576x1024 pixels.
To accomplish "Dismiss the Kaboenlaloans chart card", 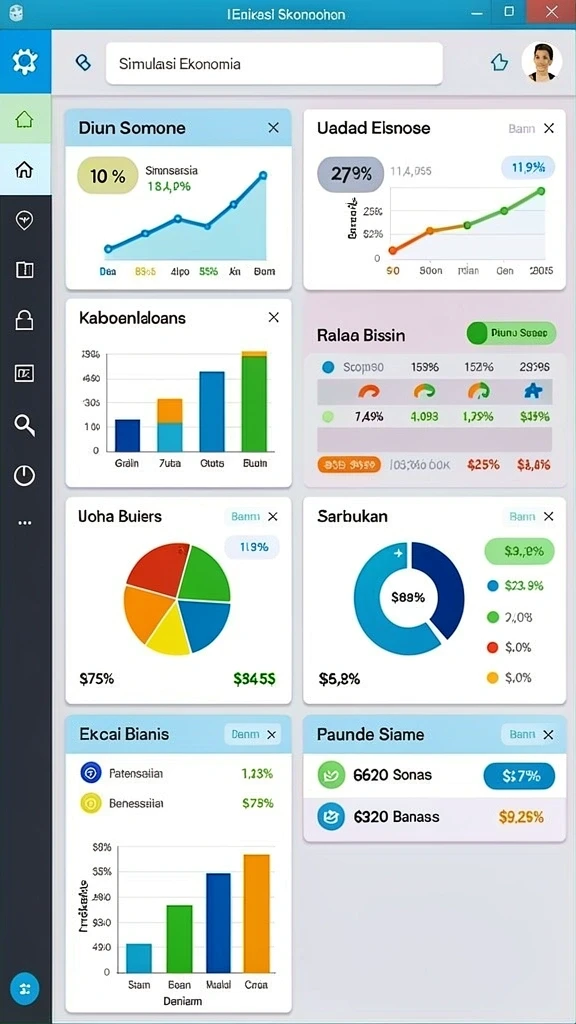I will (x=274, y=317).
